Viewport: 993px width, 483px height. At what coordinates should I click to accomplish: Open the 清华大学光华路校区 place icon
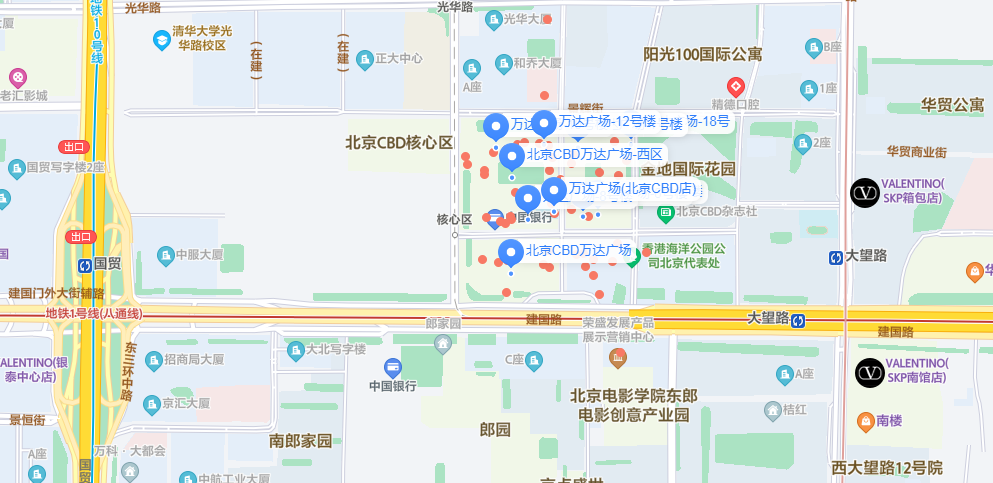[x=161, y=39]
